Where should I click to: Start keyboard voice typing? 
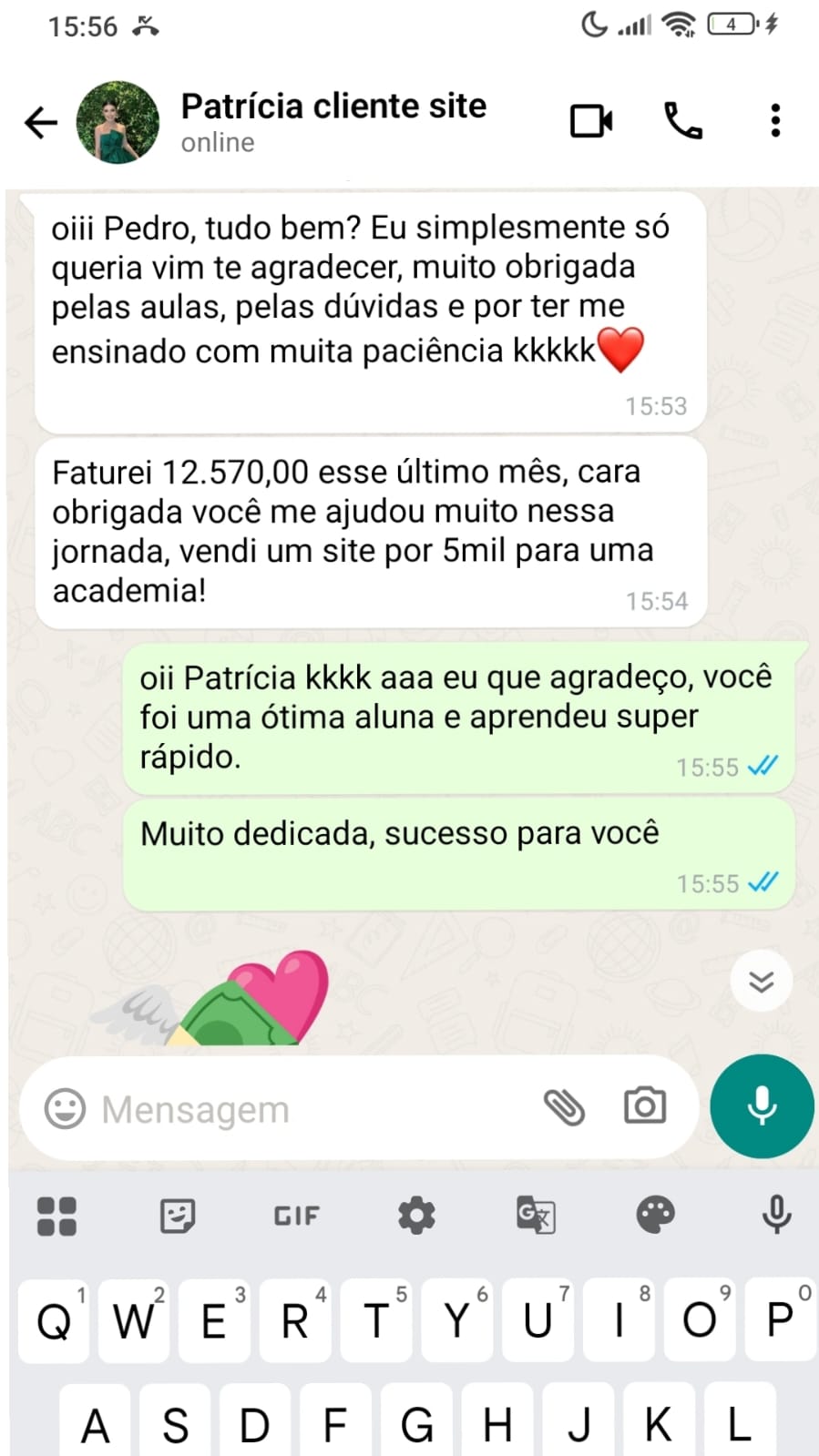776,1216
